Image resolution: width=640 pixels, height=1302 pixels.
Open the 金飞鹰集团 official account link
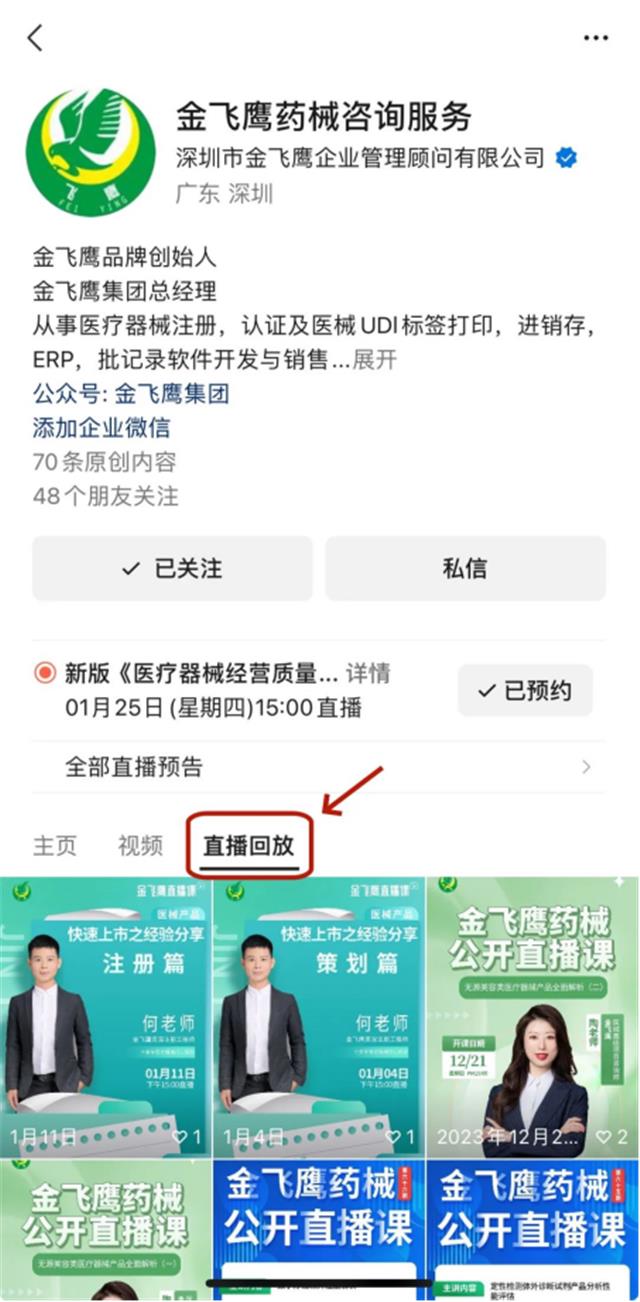[x=172, y=393]
